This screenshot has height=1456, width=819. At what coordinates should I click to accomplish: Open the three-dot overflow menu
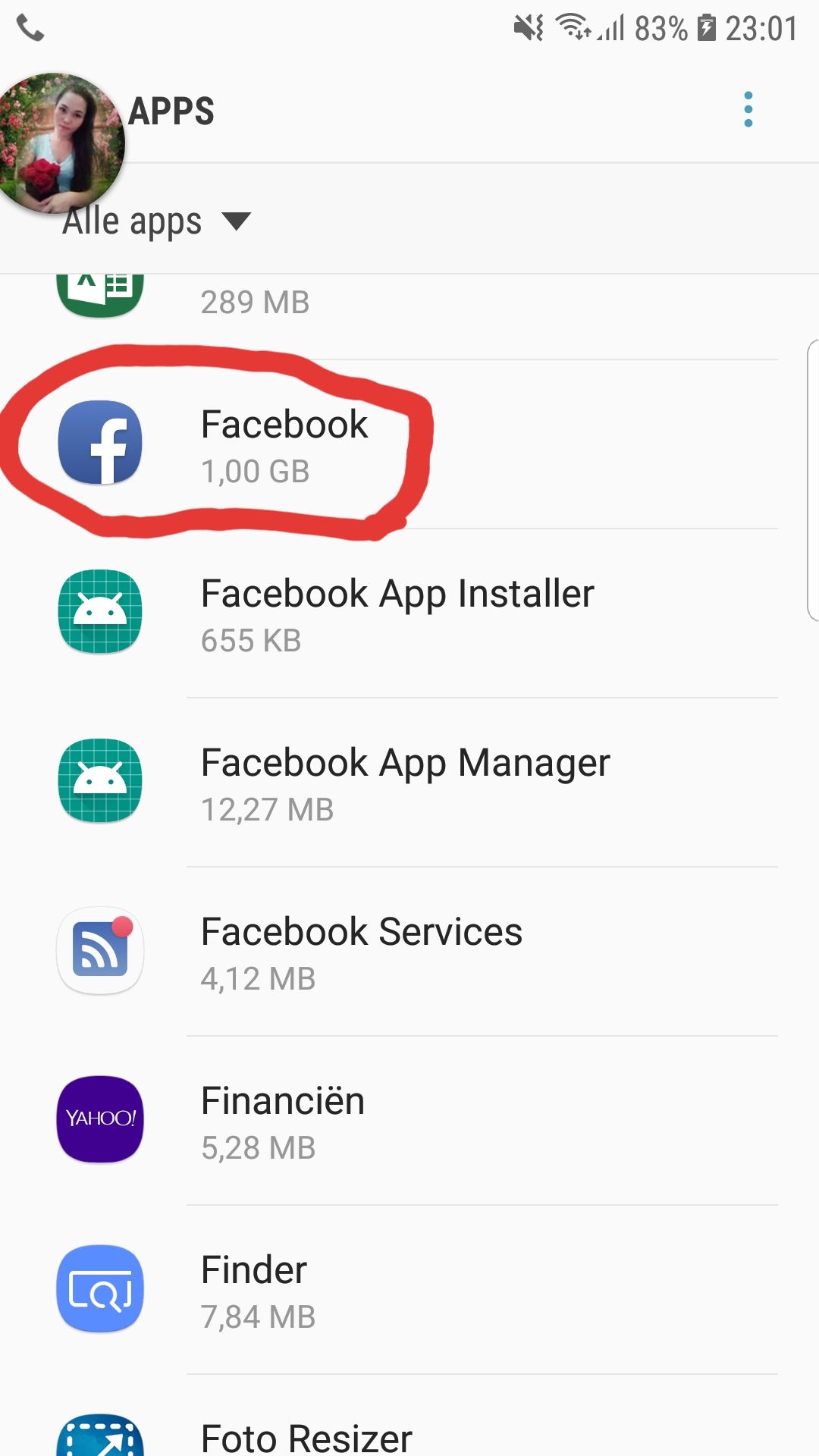[748, 110]
